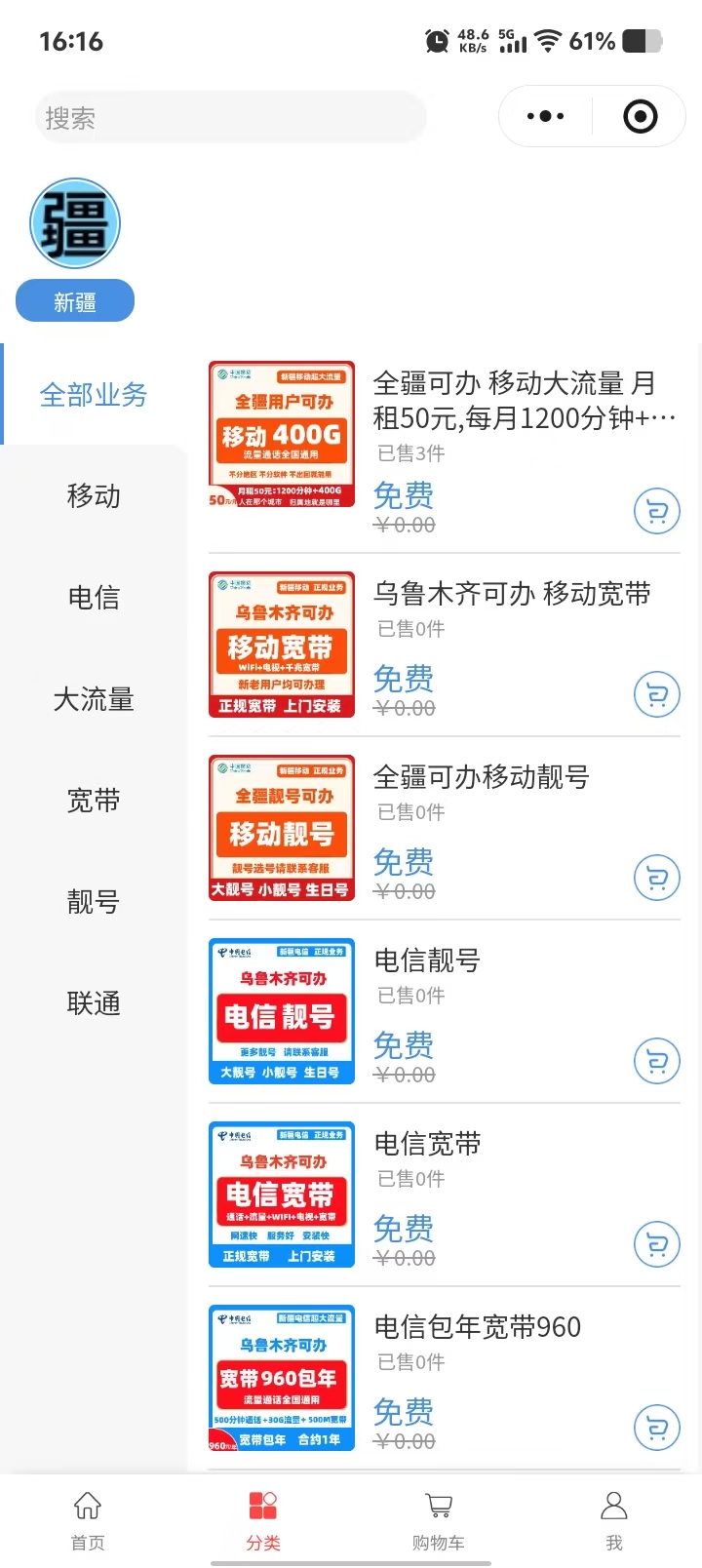Go to the 首页 tab
702x1568 pixels.
88,1519
